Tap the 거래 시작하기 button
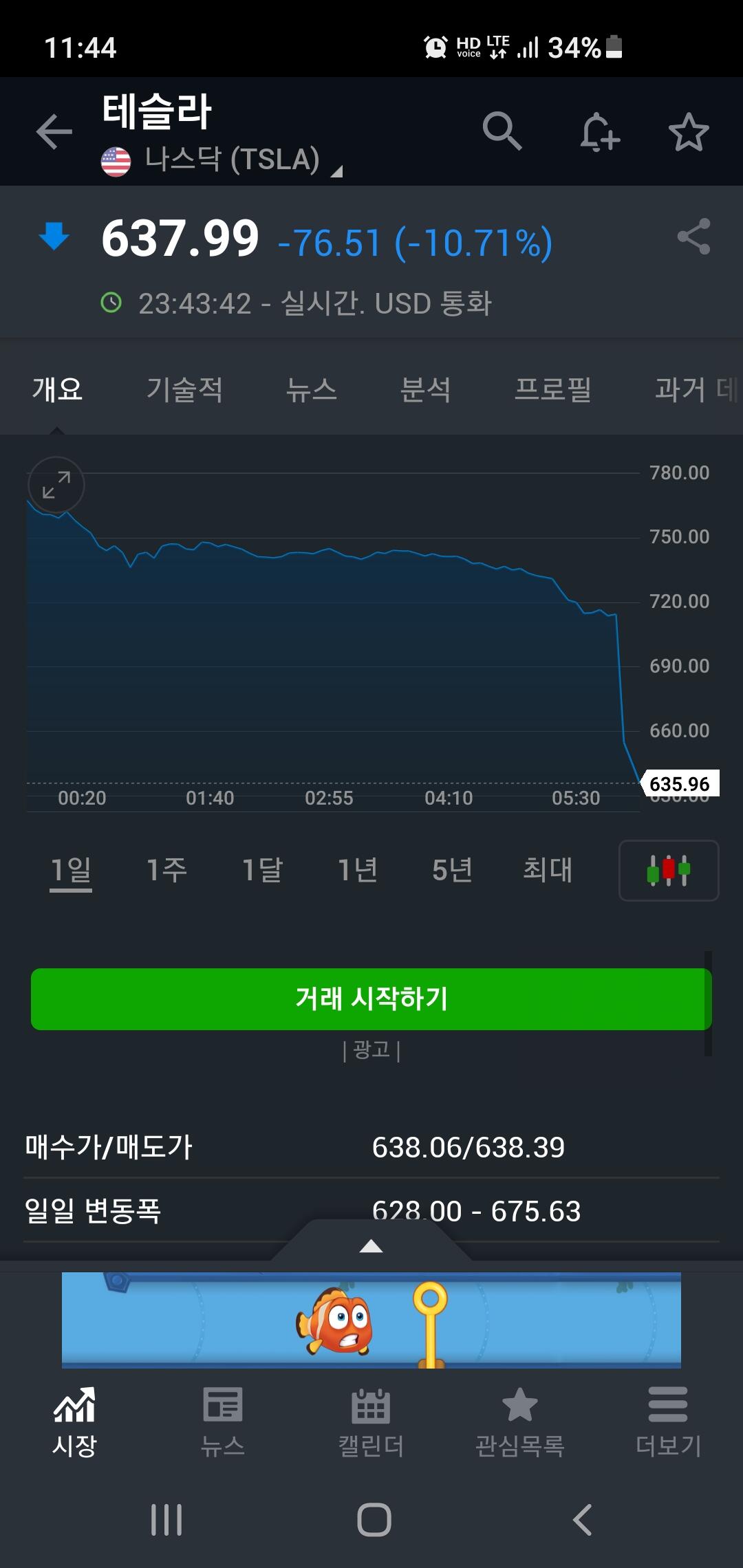The width and height of the screenshot is (743, 1568). click(x=371, y=999)
